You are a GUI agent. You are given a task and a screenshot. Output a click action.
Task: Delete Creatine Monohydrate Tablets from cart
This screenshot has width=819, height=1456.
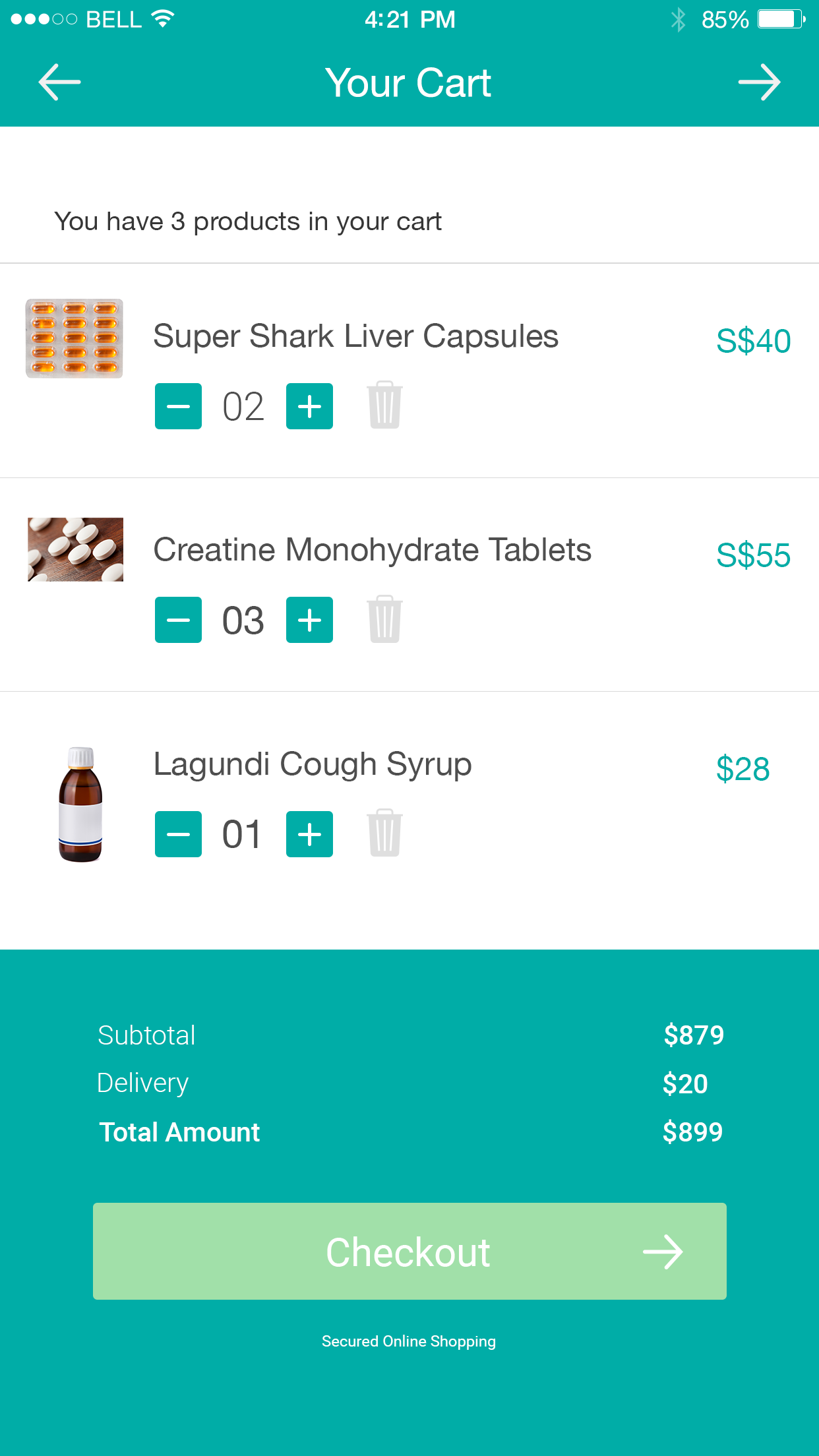[385, 619]
